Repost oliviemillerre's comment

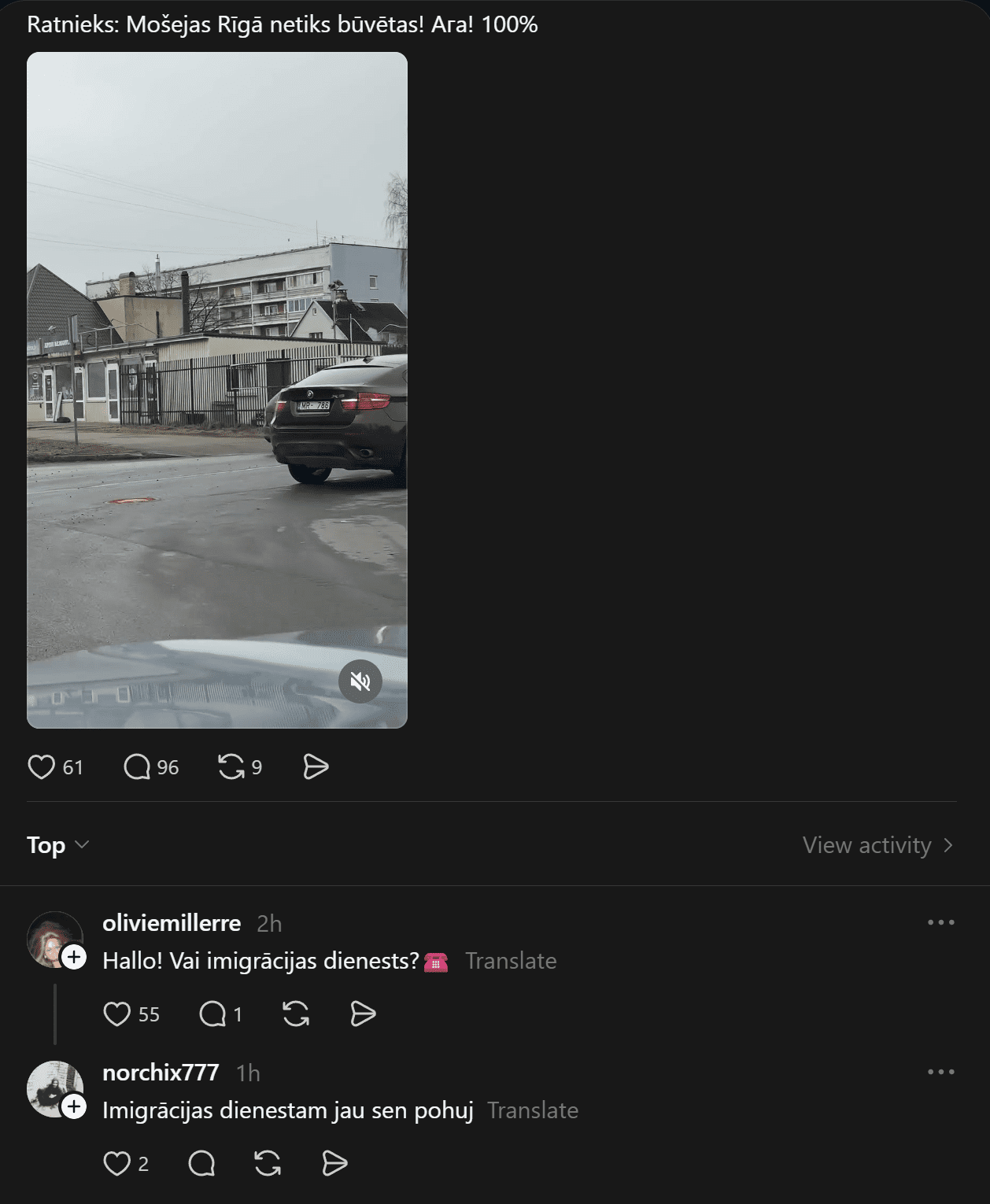pyautogui.click(x=296, y=1014)
